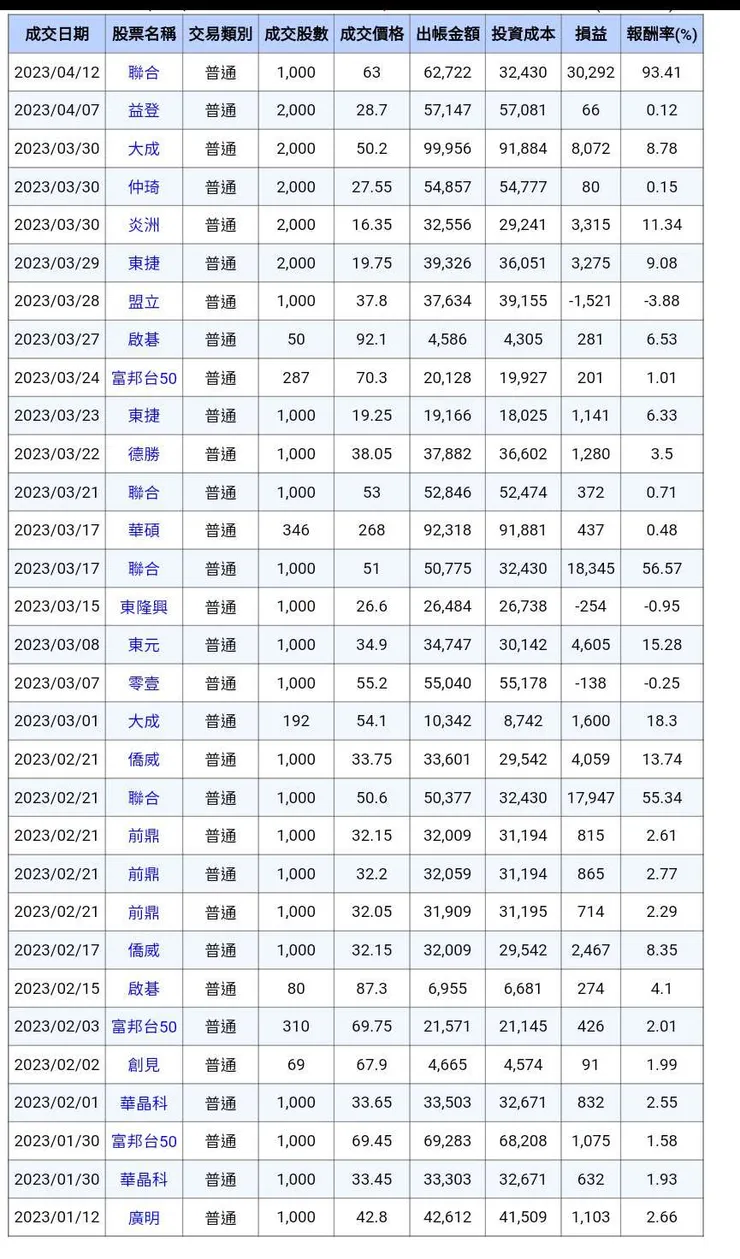This screenshot has height=1259, width=740.
Task: Open the 仲琦 stock link
Action: tap(143, 187)
